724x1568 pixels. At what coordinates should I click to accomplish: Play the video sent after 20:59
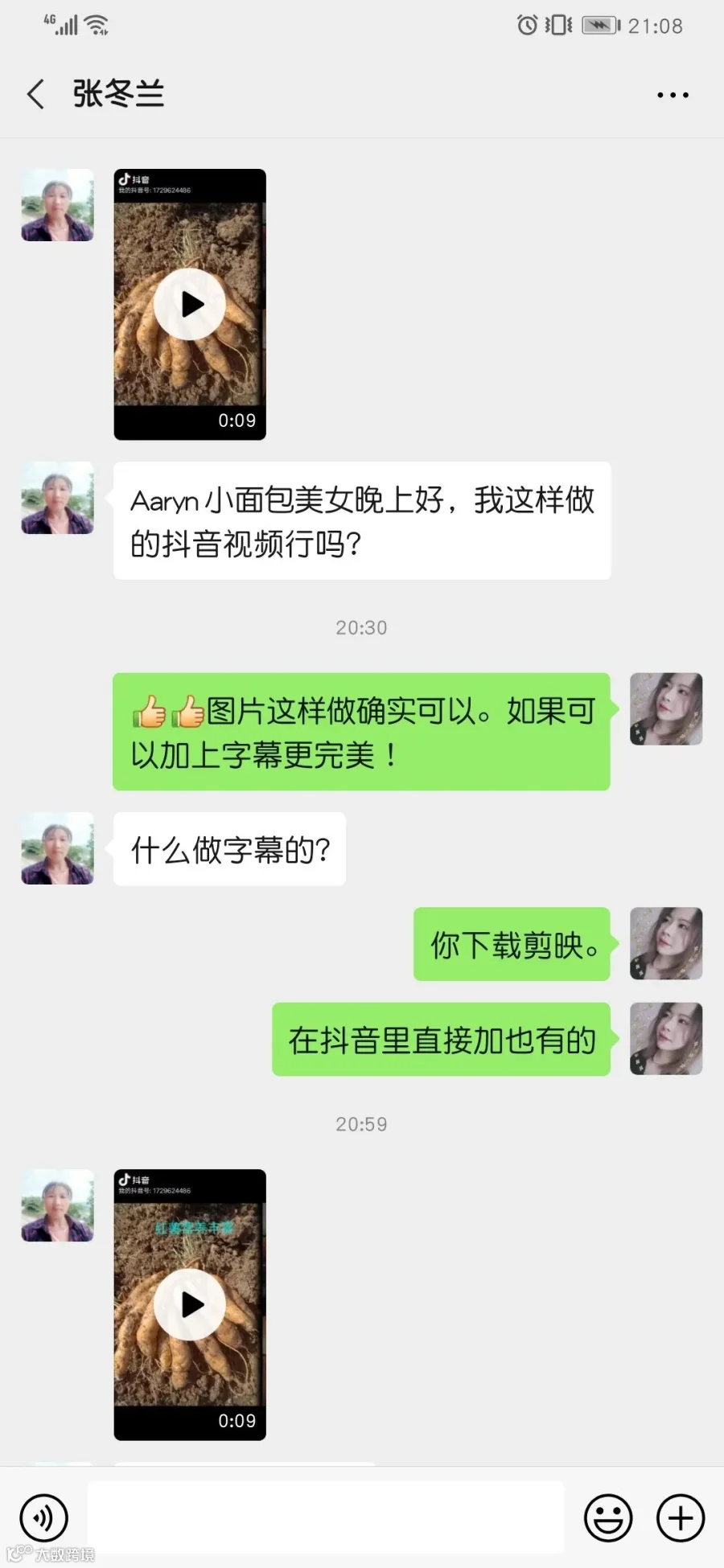pos(190,1304)
